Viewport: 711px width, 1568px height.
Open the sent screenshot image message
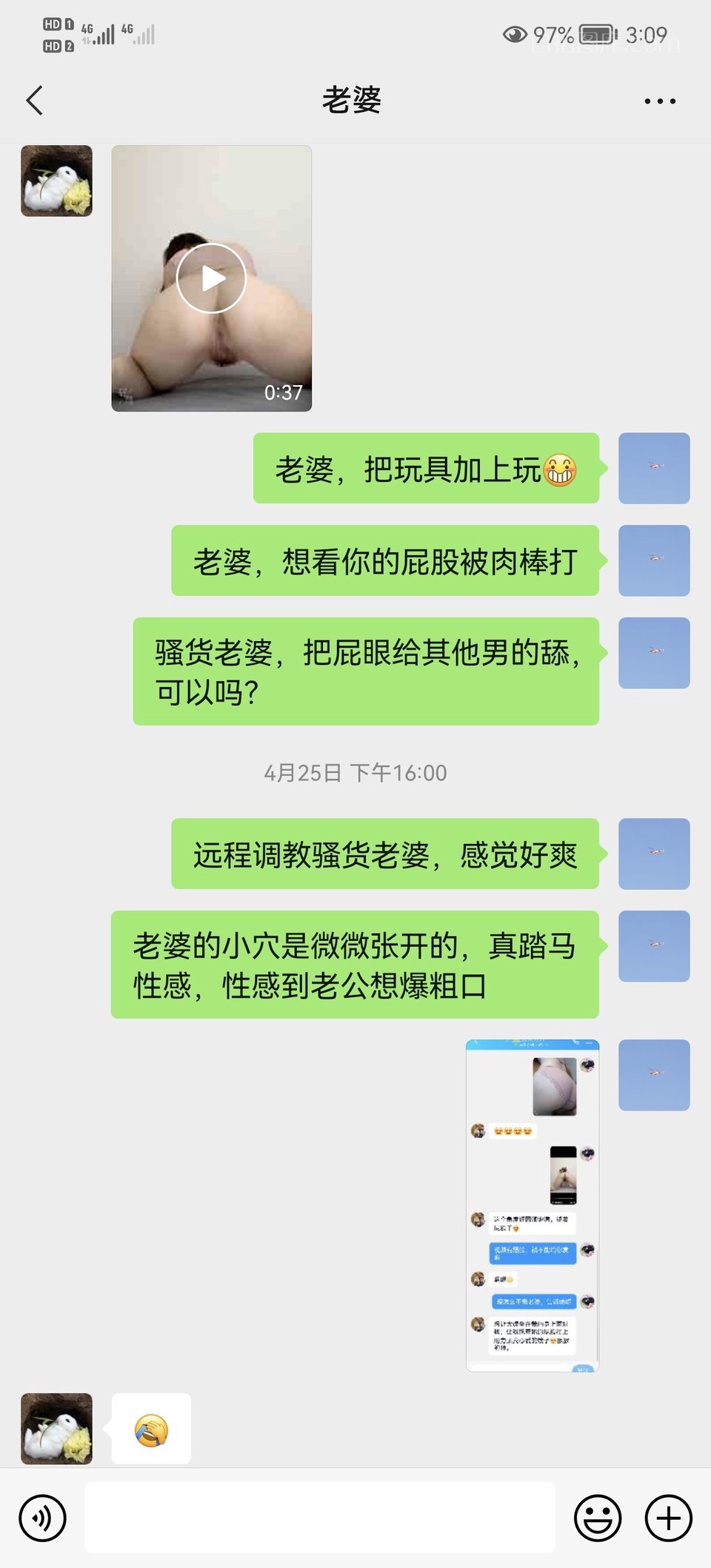point(532,1205)
